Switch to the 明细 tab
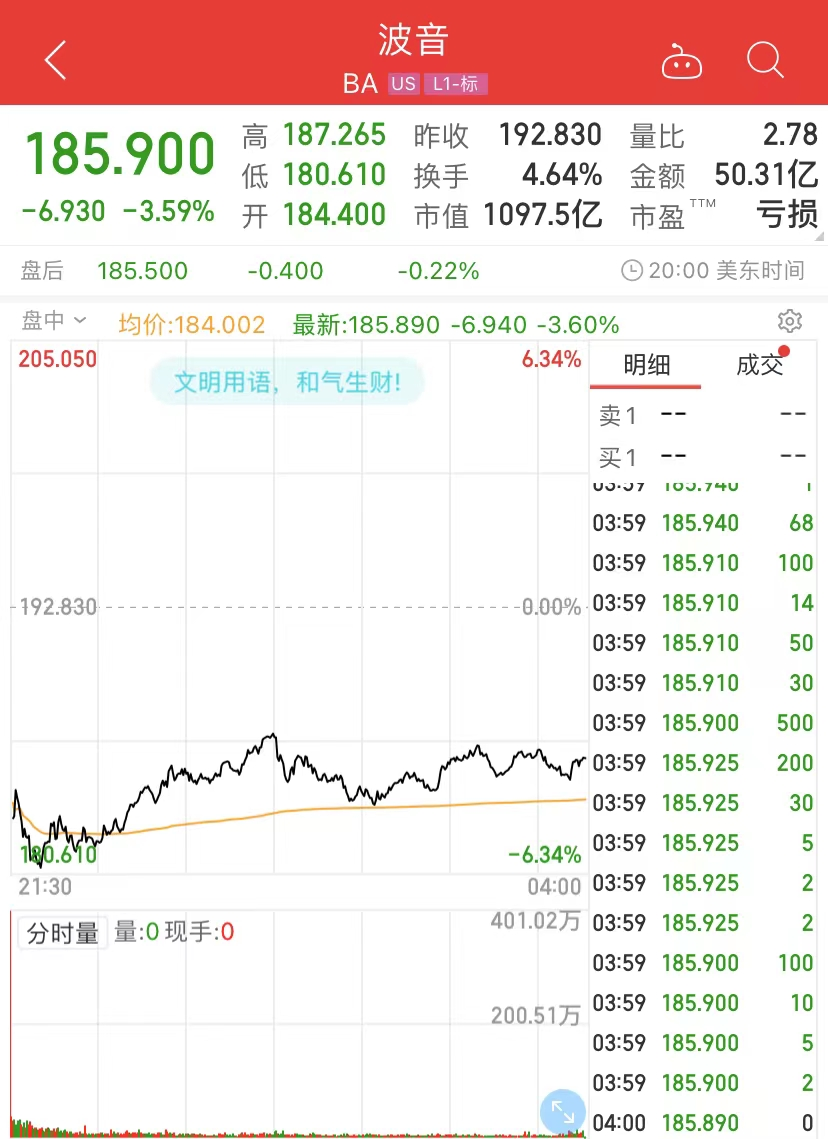 (646, 365)
